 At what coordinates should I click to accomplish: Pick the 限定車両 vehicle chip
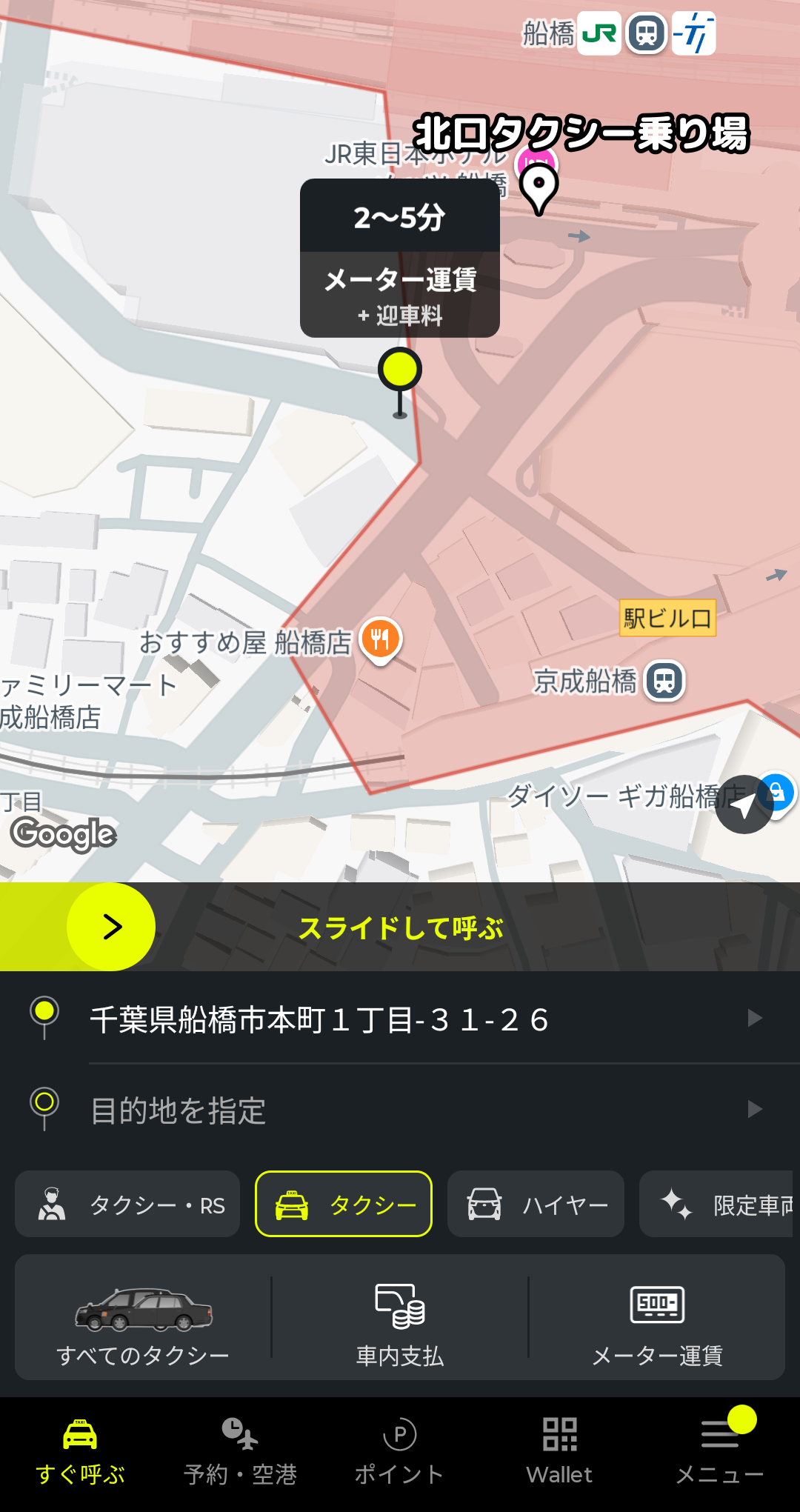coord(717,1205)
